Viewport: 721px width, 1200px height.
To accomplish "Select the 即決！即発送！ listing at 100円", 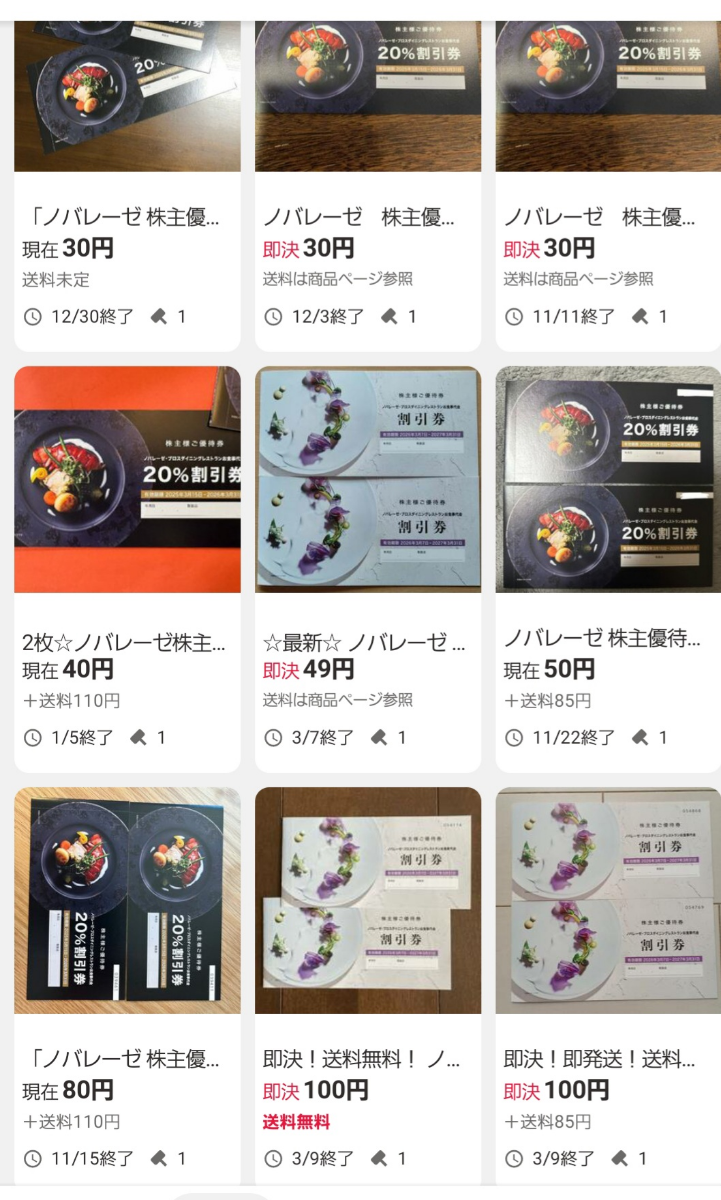I will 608,1060.
